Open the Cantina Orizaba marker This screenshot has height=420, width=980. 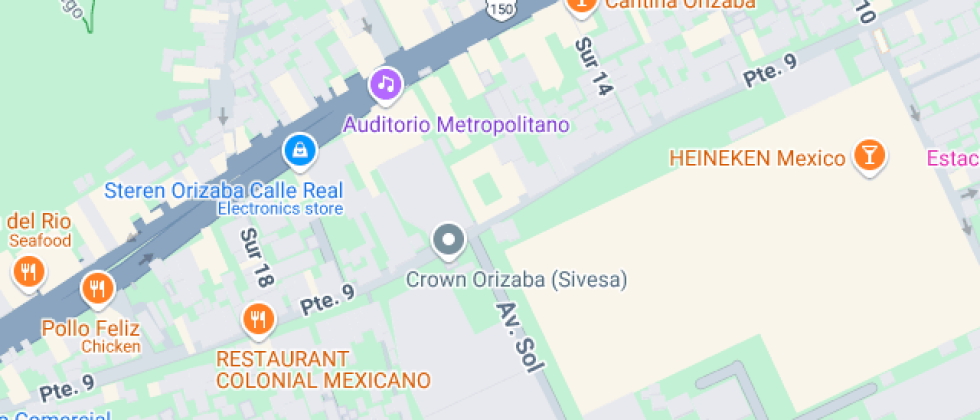(581, 4)
